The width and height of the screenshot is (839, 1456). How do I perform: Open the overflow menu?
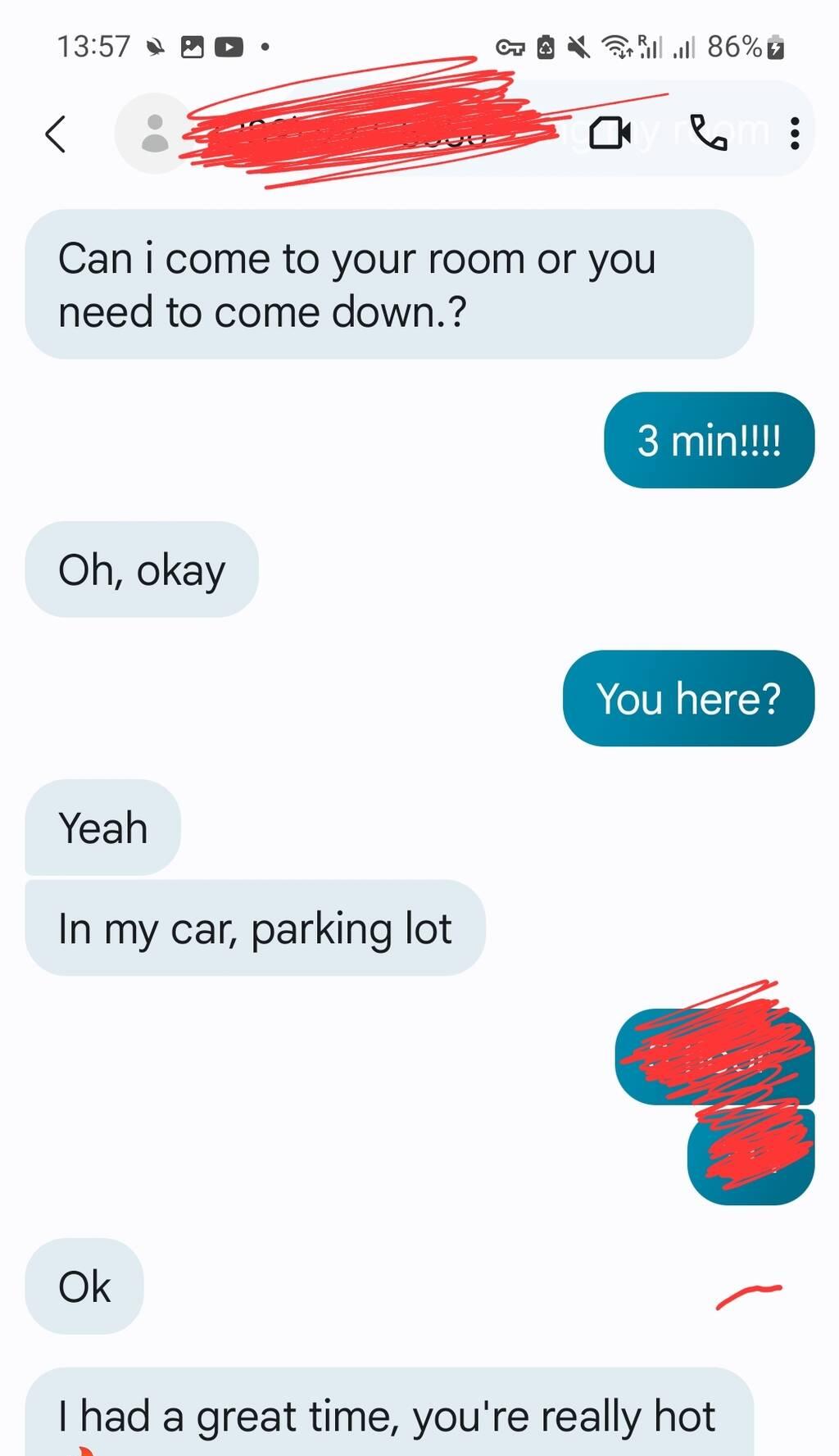(x=794, y=133)
